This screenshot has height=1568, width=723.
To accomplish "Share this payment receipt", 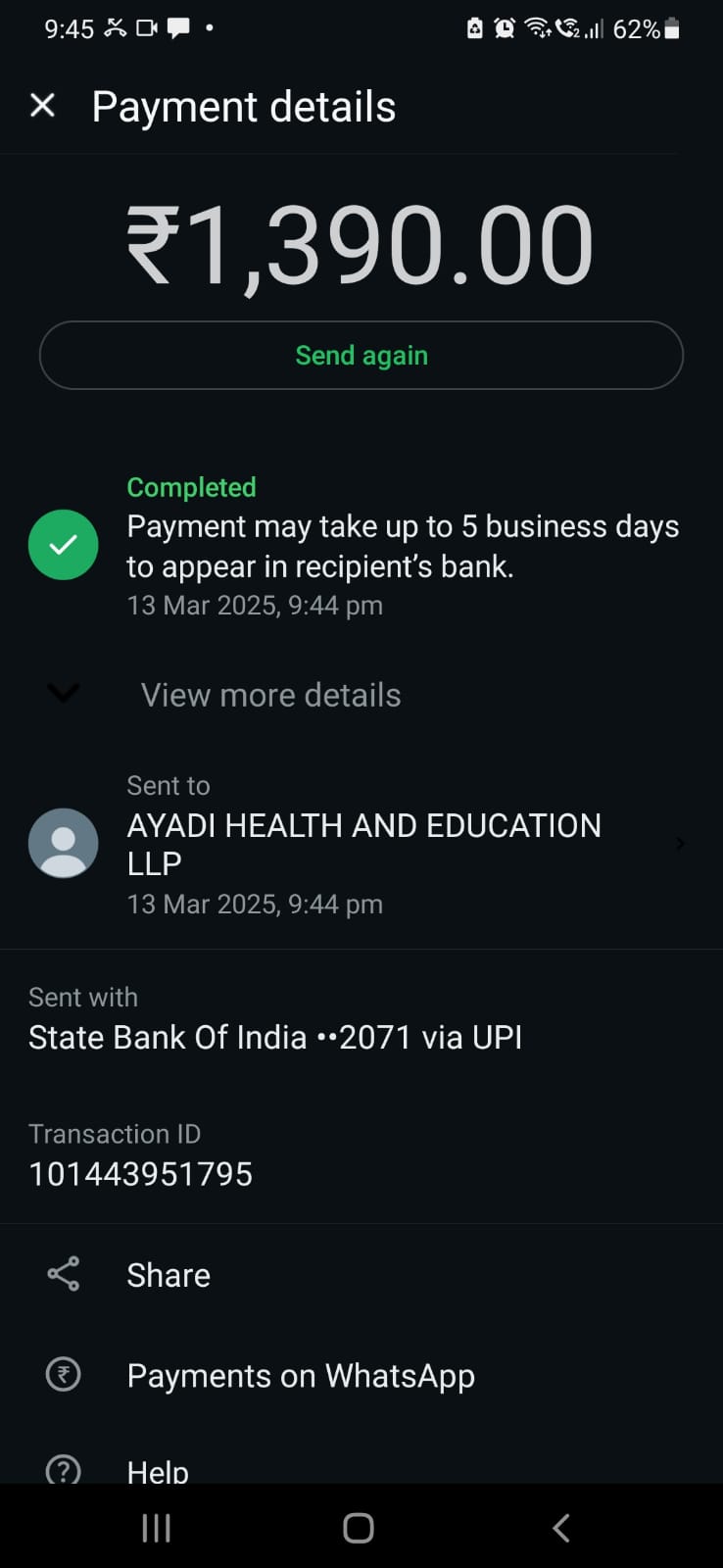I will 168,1275.
